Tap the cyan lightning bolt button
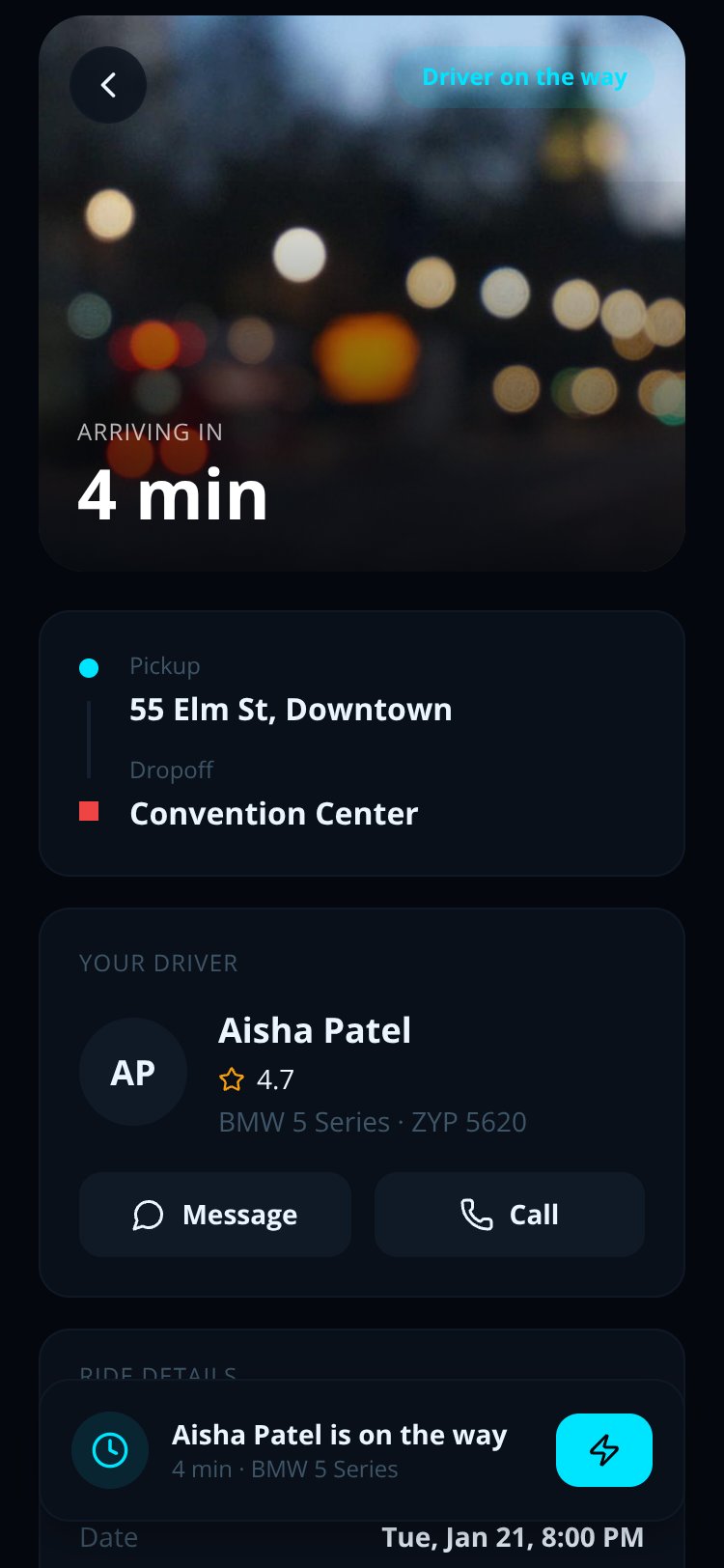Screen dimensions: 724x1568 coord(604,1450)
